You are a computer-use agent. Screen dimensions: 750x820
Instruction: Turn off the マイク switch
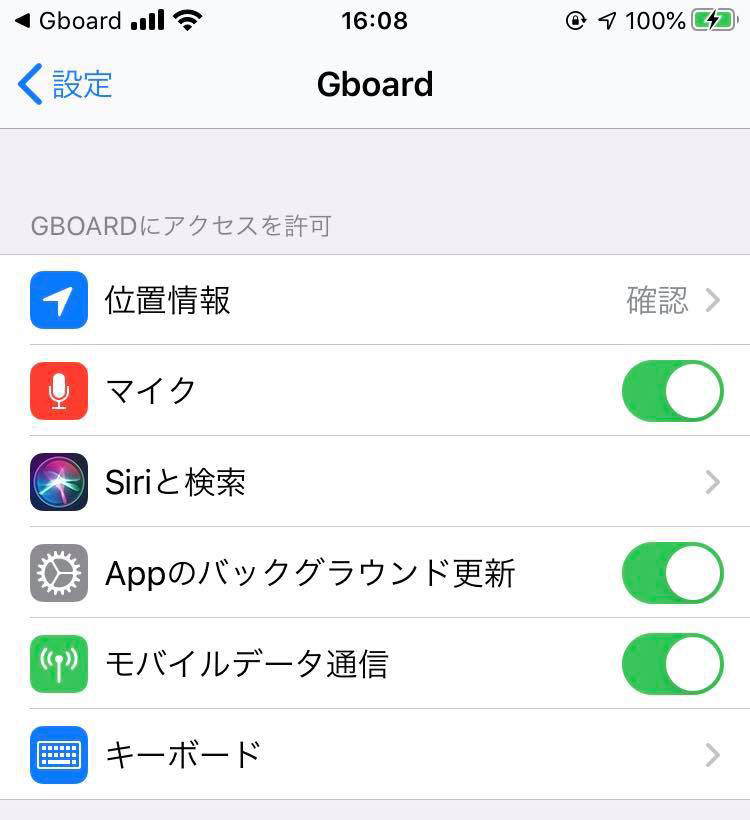pos(672,391)
